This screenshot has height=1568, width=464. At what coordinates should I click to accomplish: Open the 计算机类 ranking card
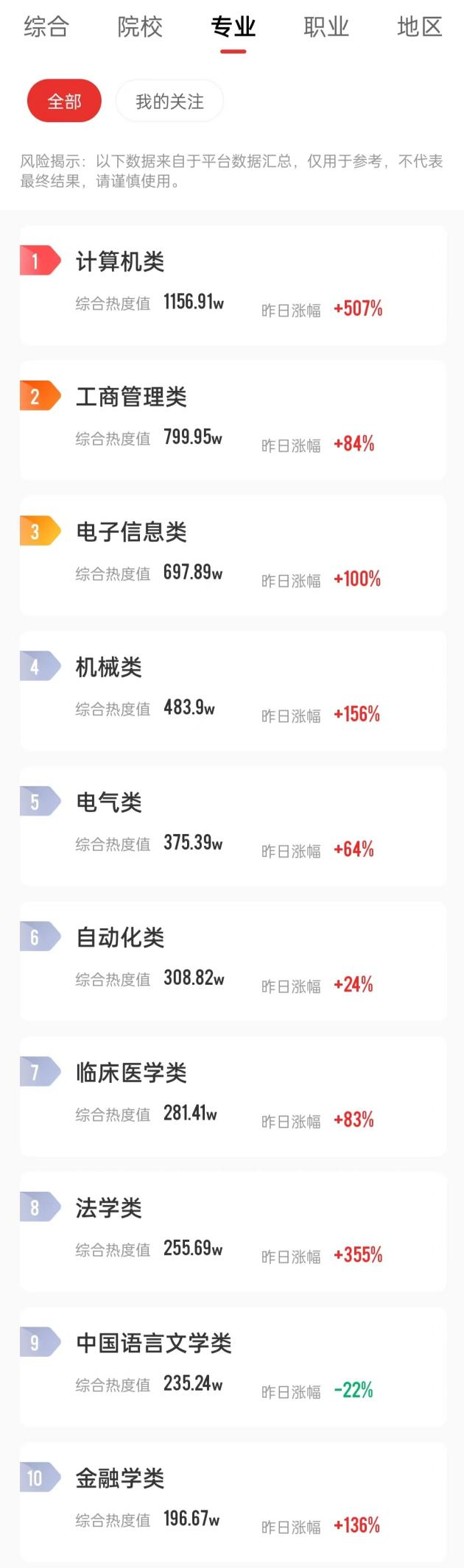pos(233,285)
